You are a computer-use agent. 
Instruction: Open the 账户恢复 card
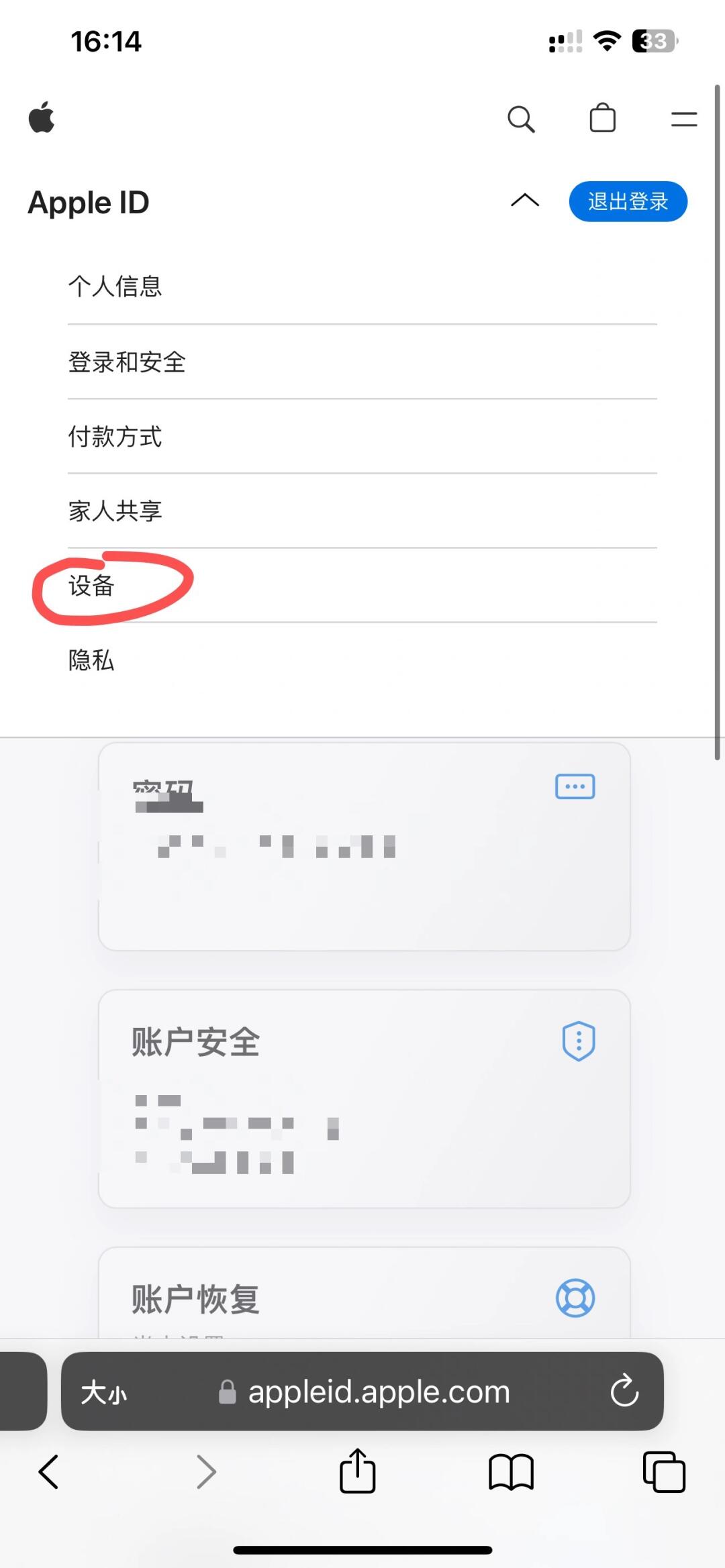[364, 1298]
